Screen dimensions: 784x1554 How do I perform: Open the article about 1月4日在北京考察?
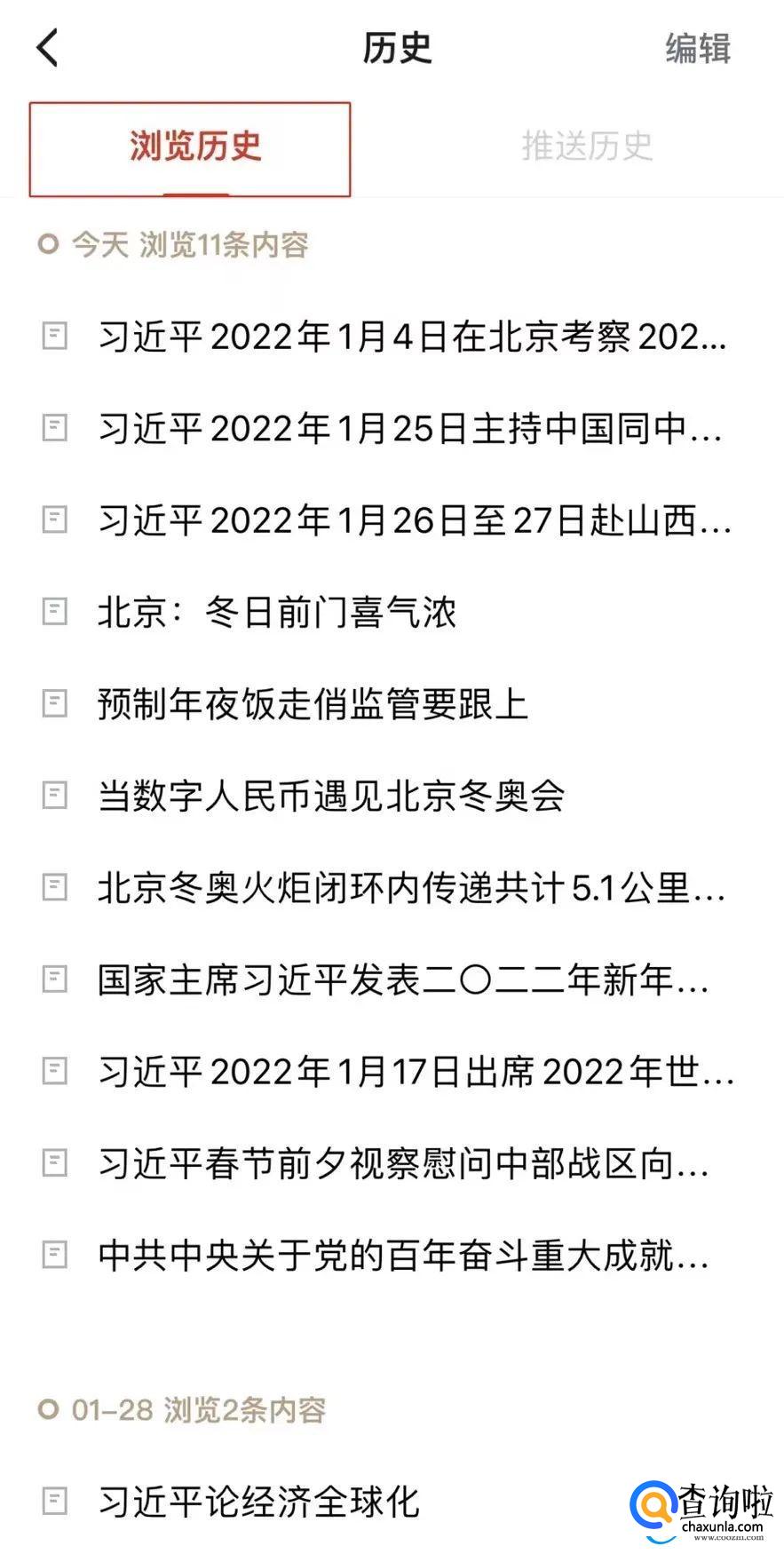[412, 337]
